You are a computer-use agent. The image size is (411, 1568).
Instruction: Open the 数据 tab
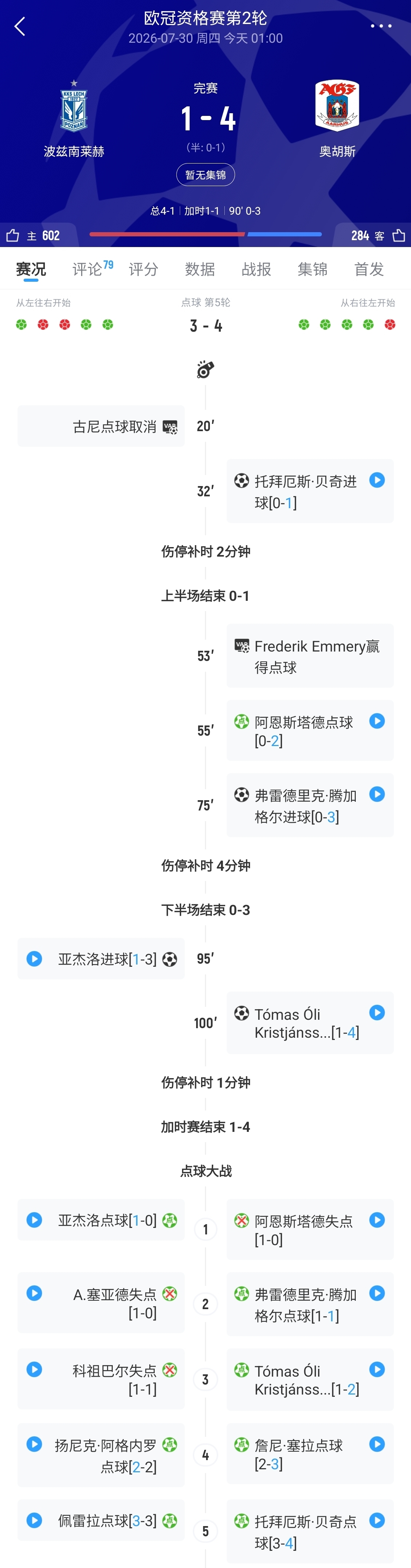point(200,269)
